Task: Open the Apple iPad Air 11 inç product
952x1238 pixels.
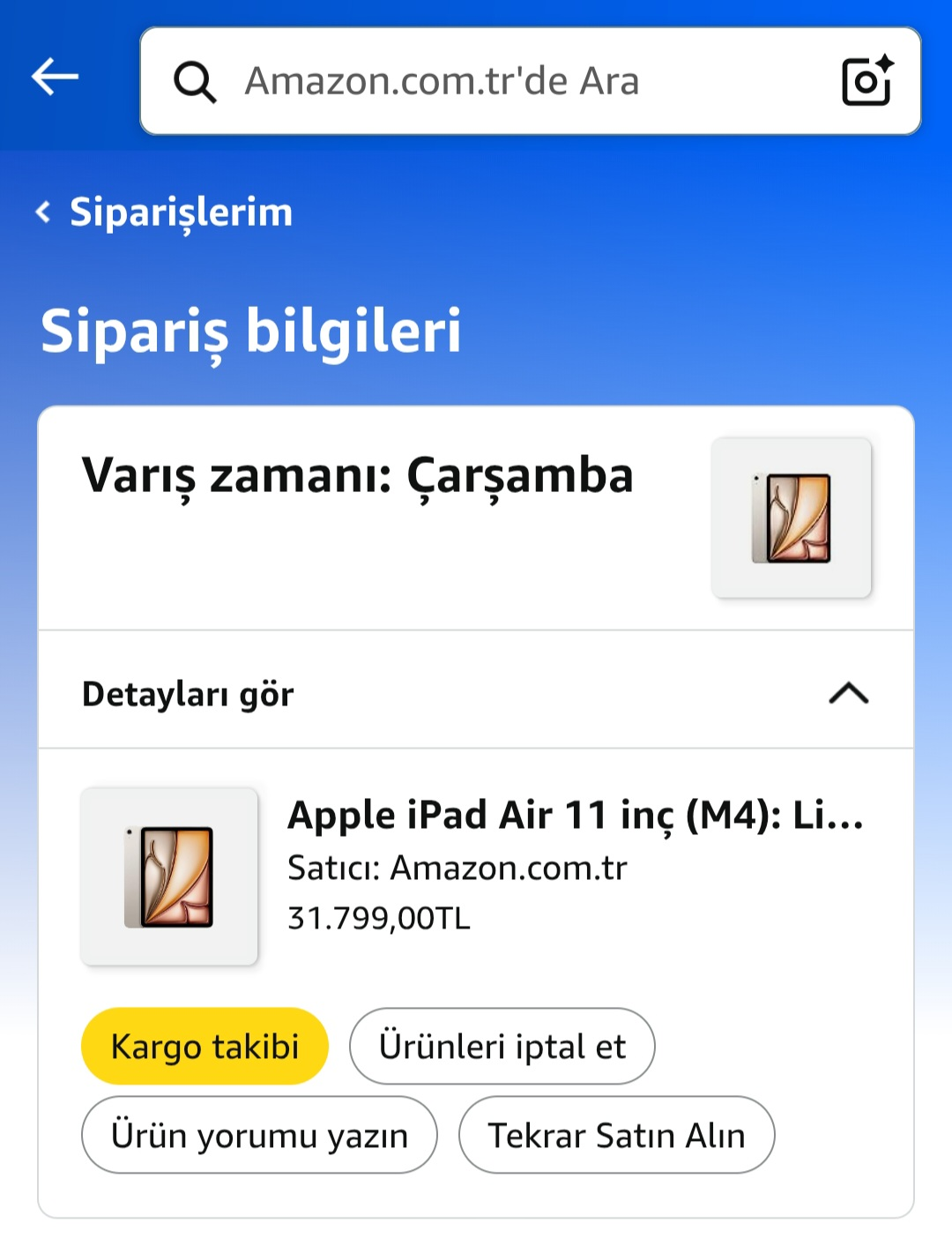Action: 576,815
